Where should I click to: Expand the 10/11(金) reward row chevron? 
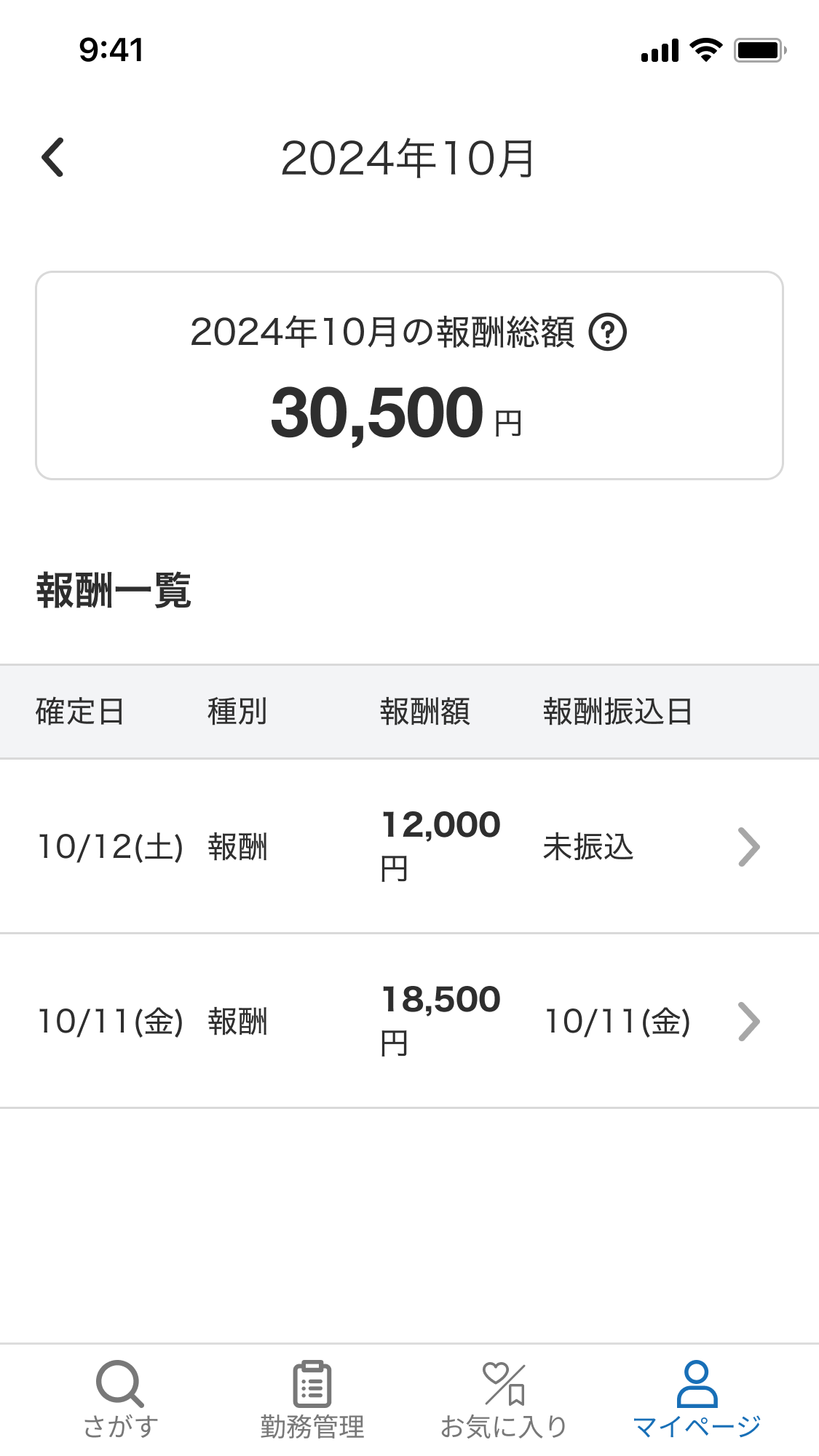click(748, 1022)
